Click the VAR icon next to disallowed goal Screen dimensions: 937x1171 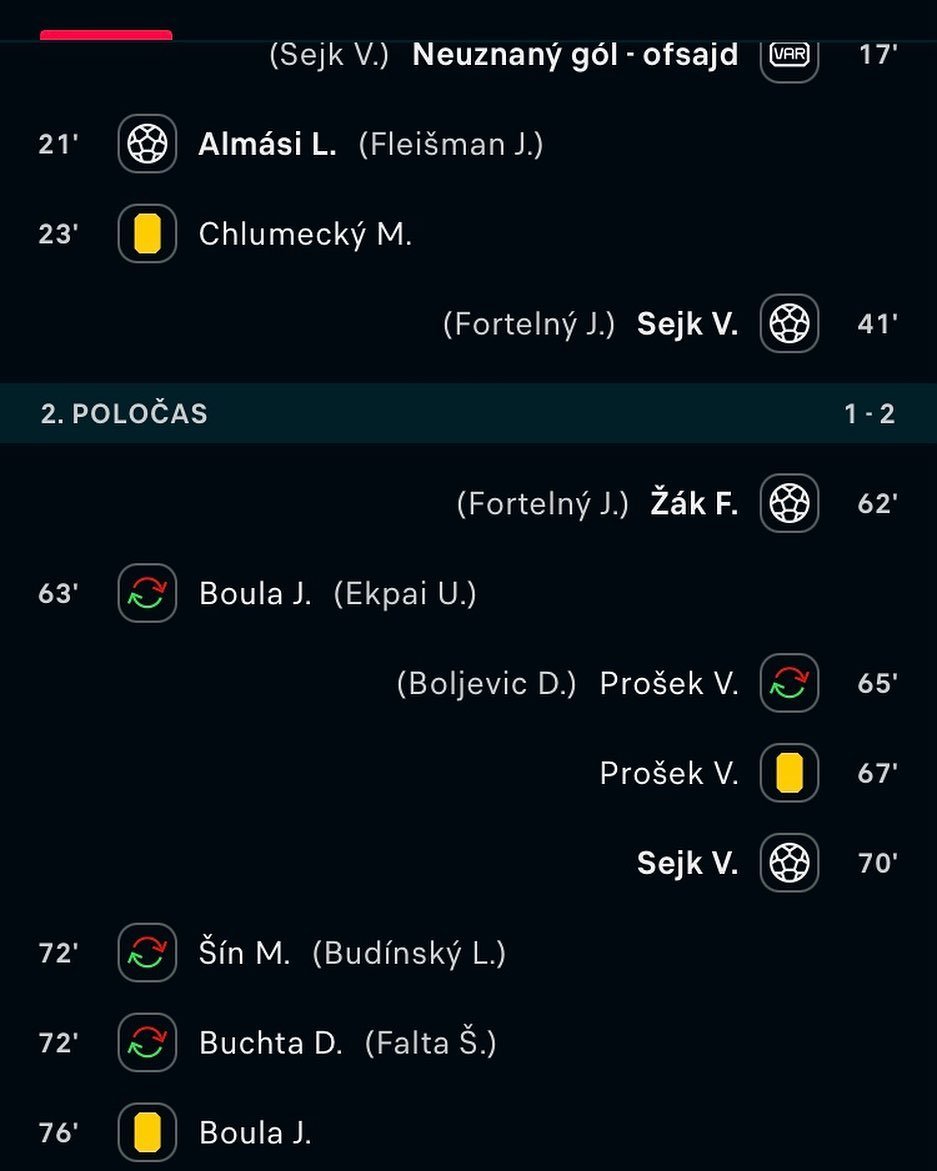(x=789, y=56)
